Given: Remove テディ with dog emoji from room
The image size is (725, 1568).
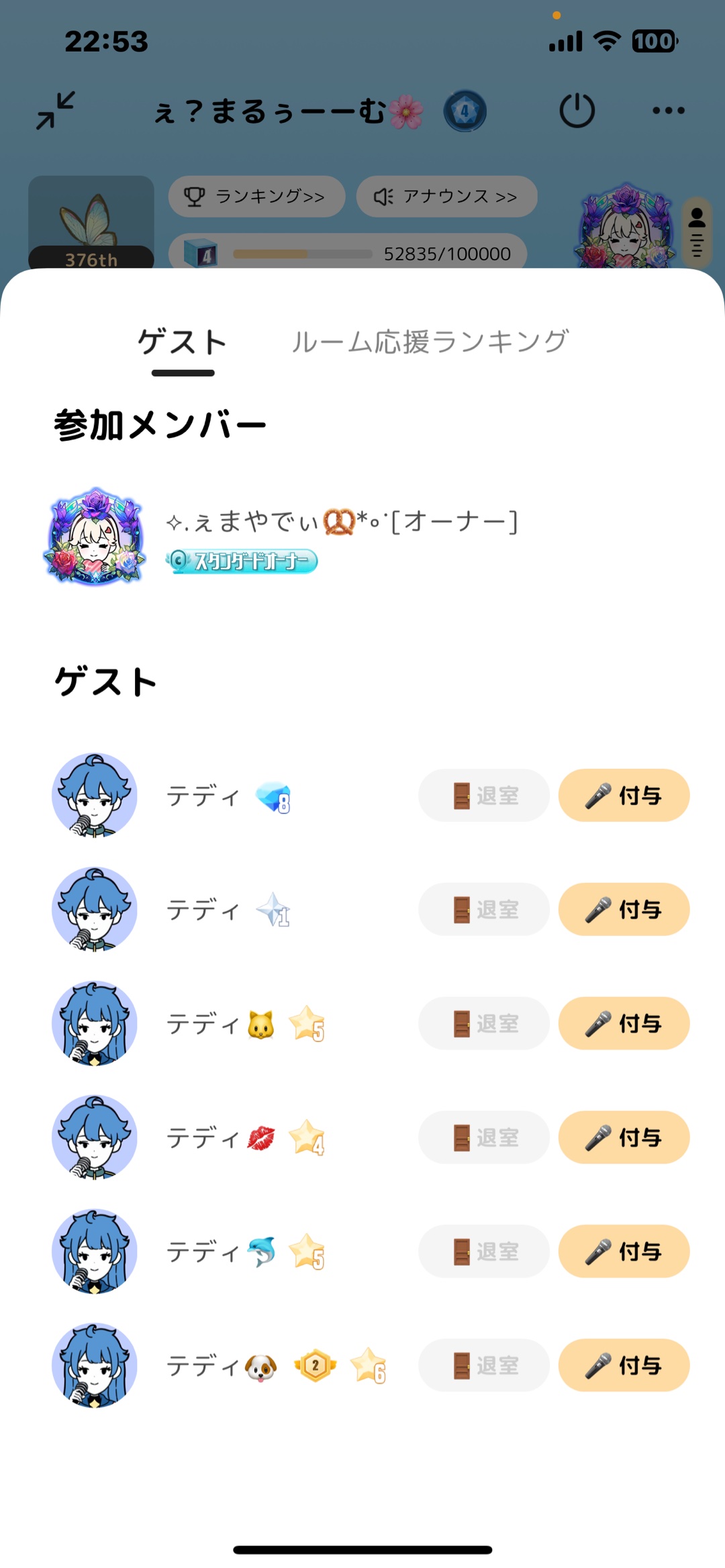Looking at the screenshot, I should pos(484,1366).
